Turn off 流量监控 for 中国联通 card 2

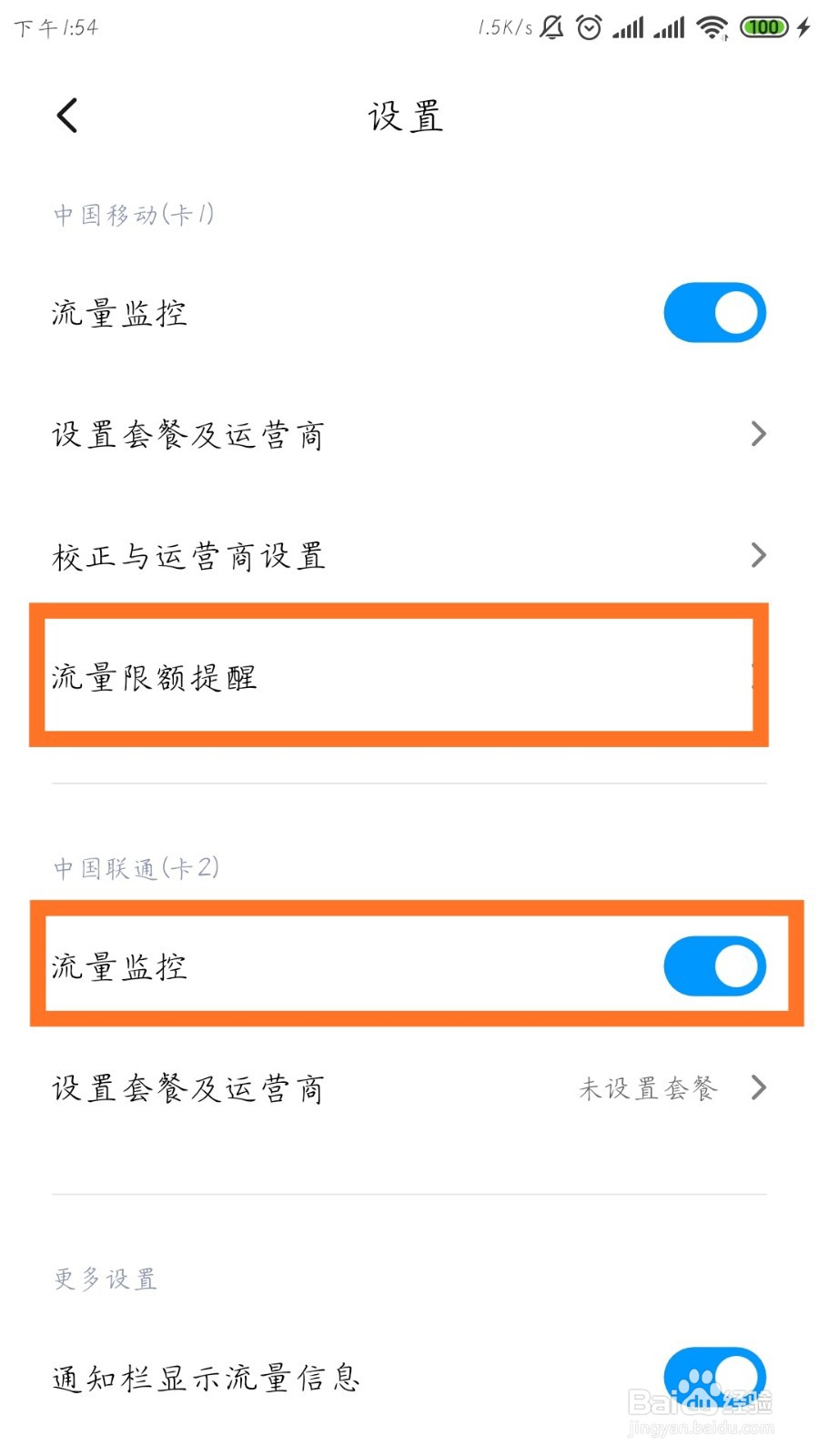pyautogui.click(x=714, y=966)
